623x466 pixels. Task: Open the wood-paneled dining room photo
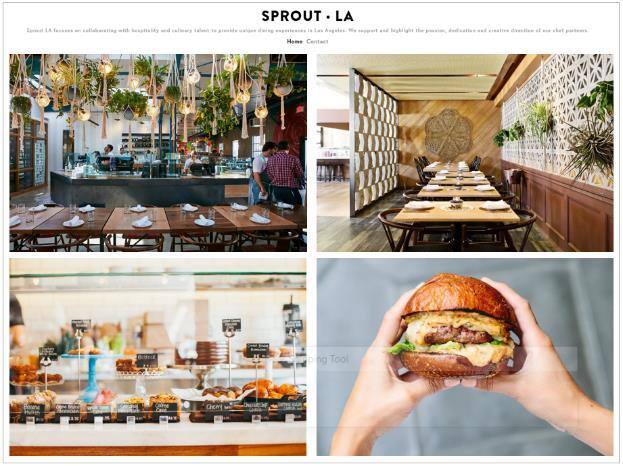click(465, 152)
